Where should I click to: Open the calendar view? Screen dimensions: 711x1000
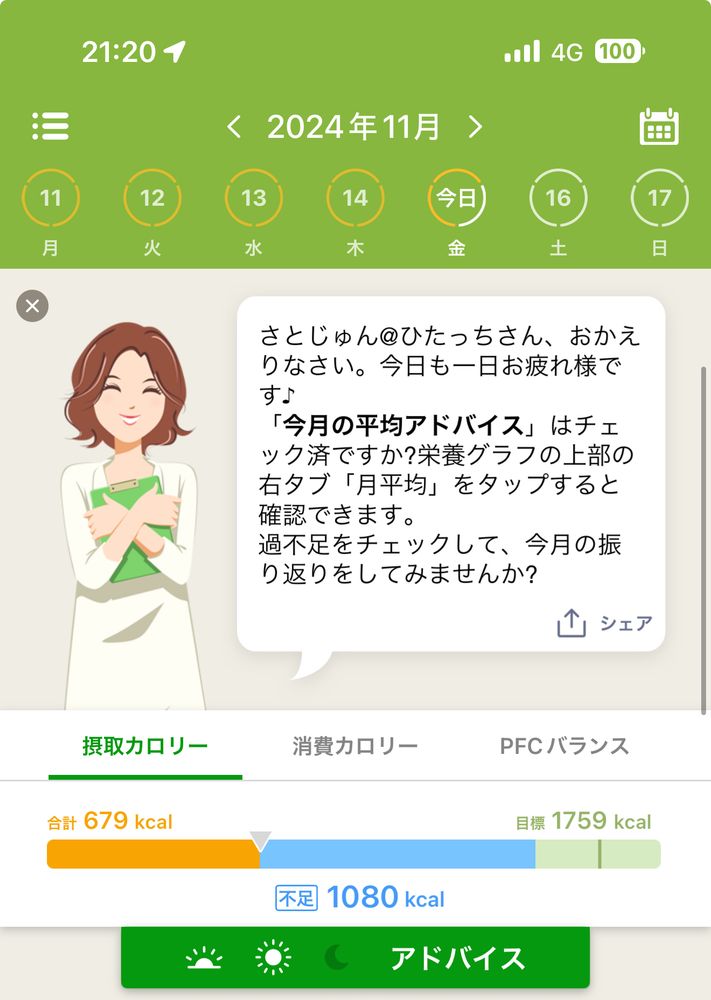(x=659, y=127)
